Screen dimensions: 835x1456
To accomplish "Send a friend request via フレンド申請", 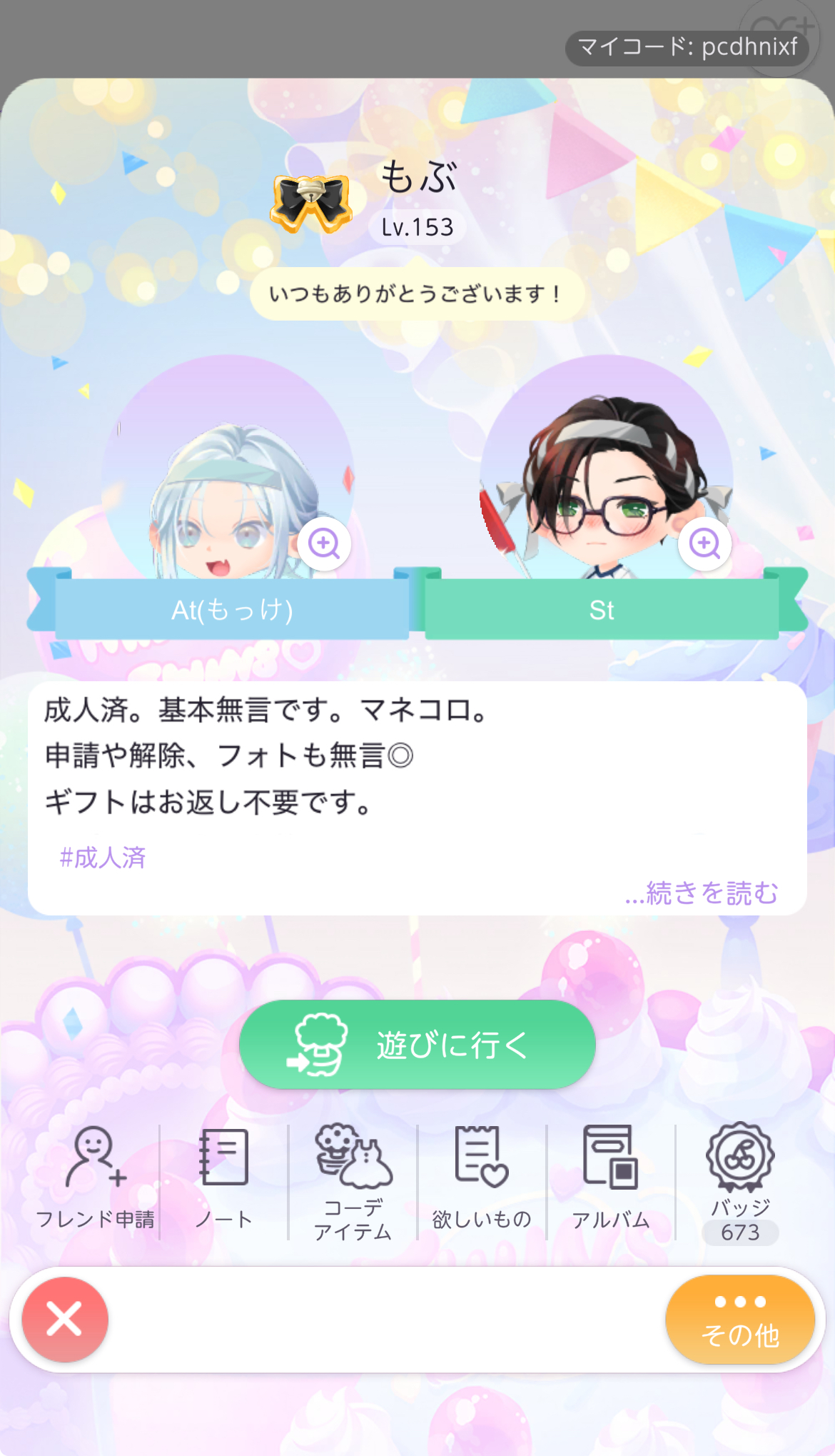I will coord(95,1178).
